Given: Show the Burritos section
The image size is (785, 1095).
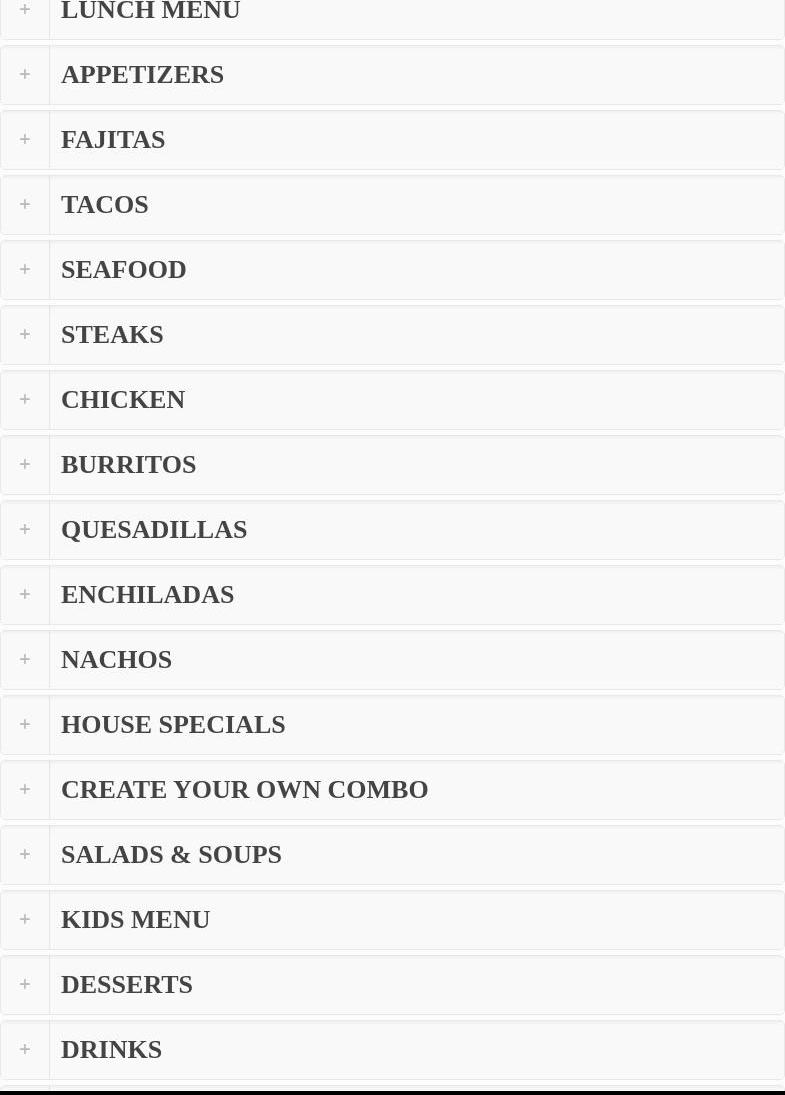Looking at the screenshot, I should (x=129, y=465).
